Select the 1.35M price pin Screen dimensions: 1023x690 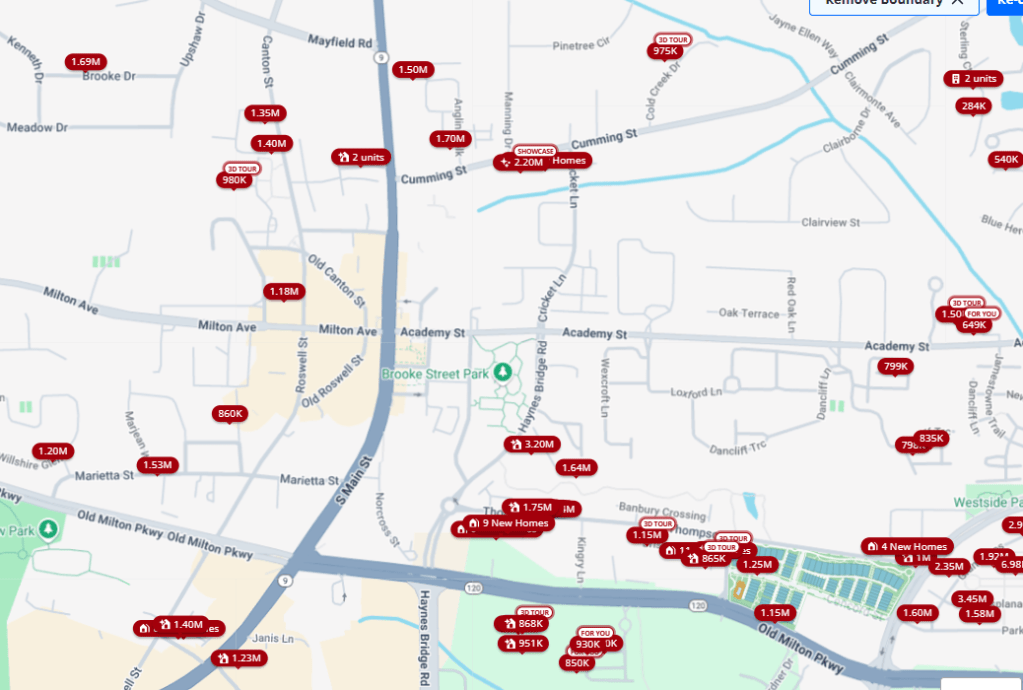(265, 113)
